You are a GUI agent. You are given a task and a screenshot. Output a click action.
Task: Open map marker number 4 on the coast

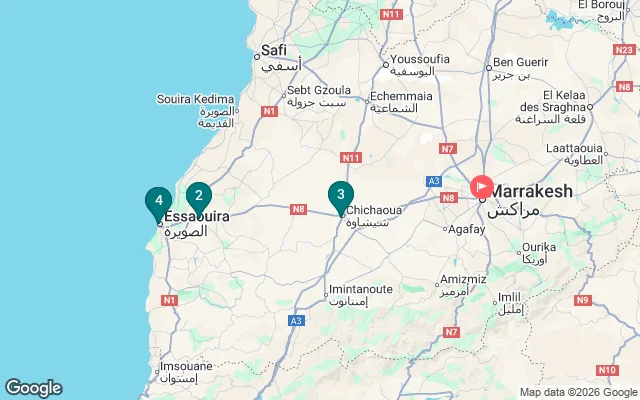157,202
